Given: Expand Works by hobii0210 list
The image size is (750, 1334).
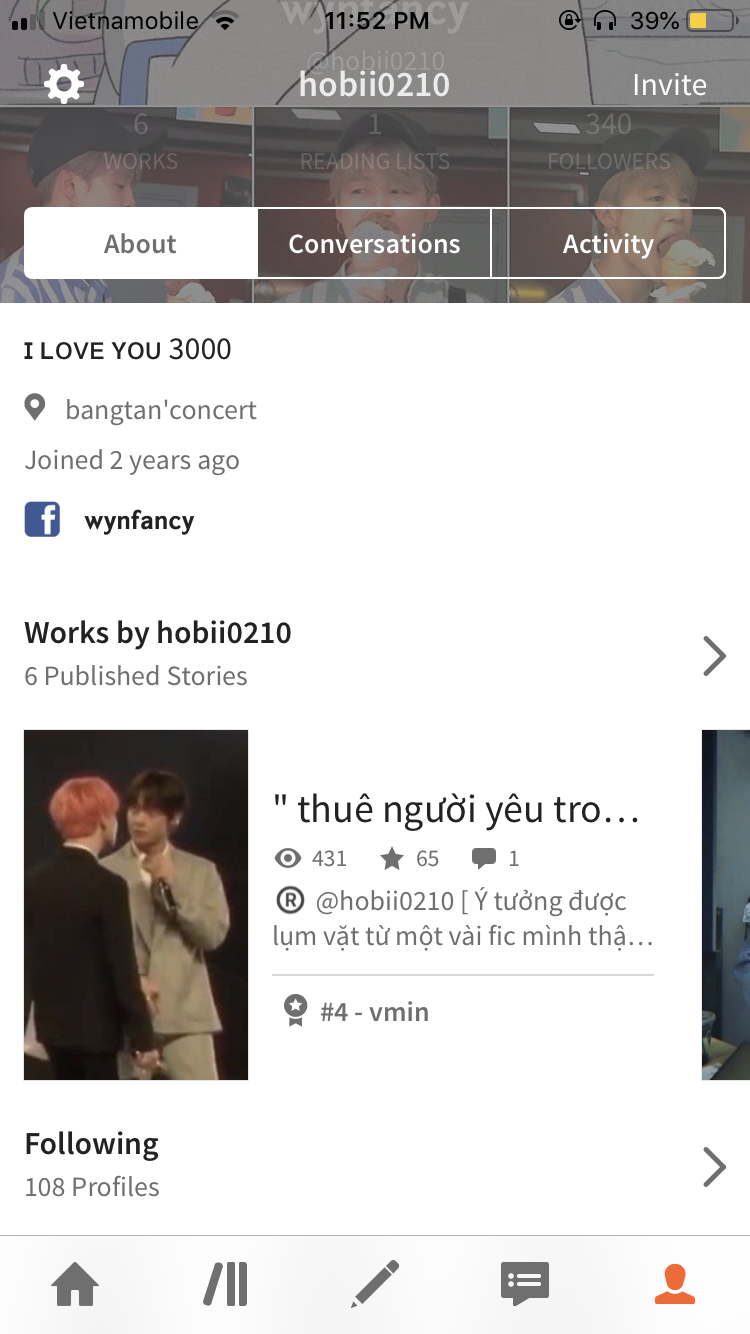Looking at the screenshot, I should (714, 655).
